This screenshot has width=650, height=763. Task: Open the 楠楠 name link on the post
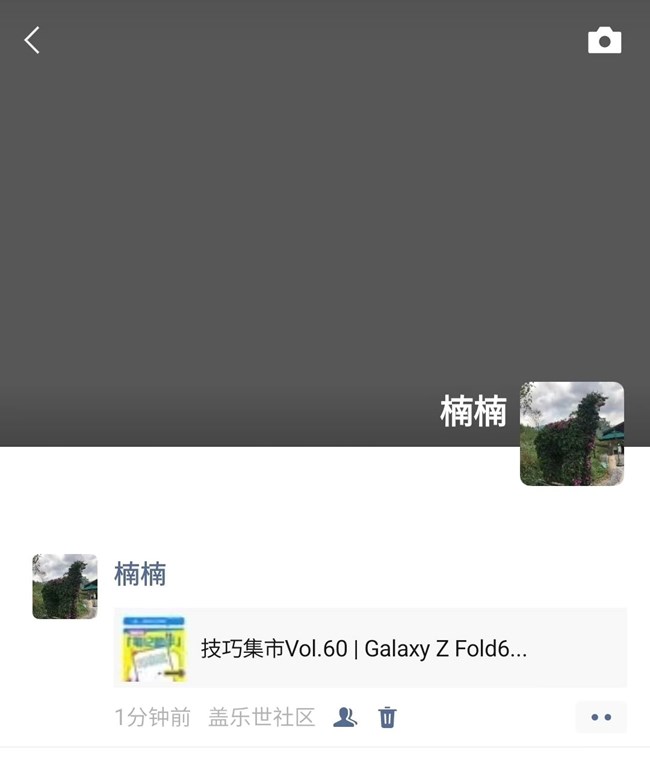point(140,574)
